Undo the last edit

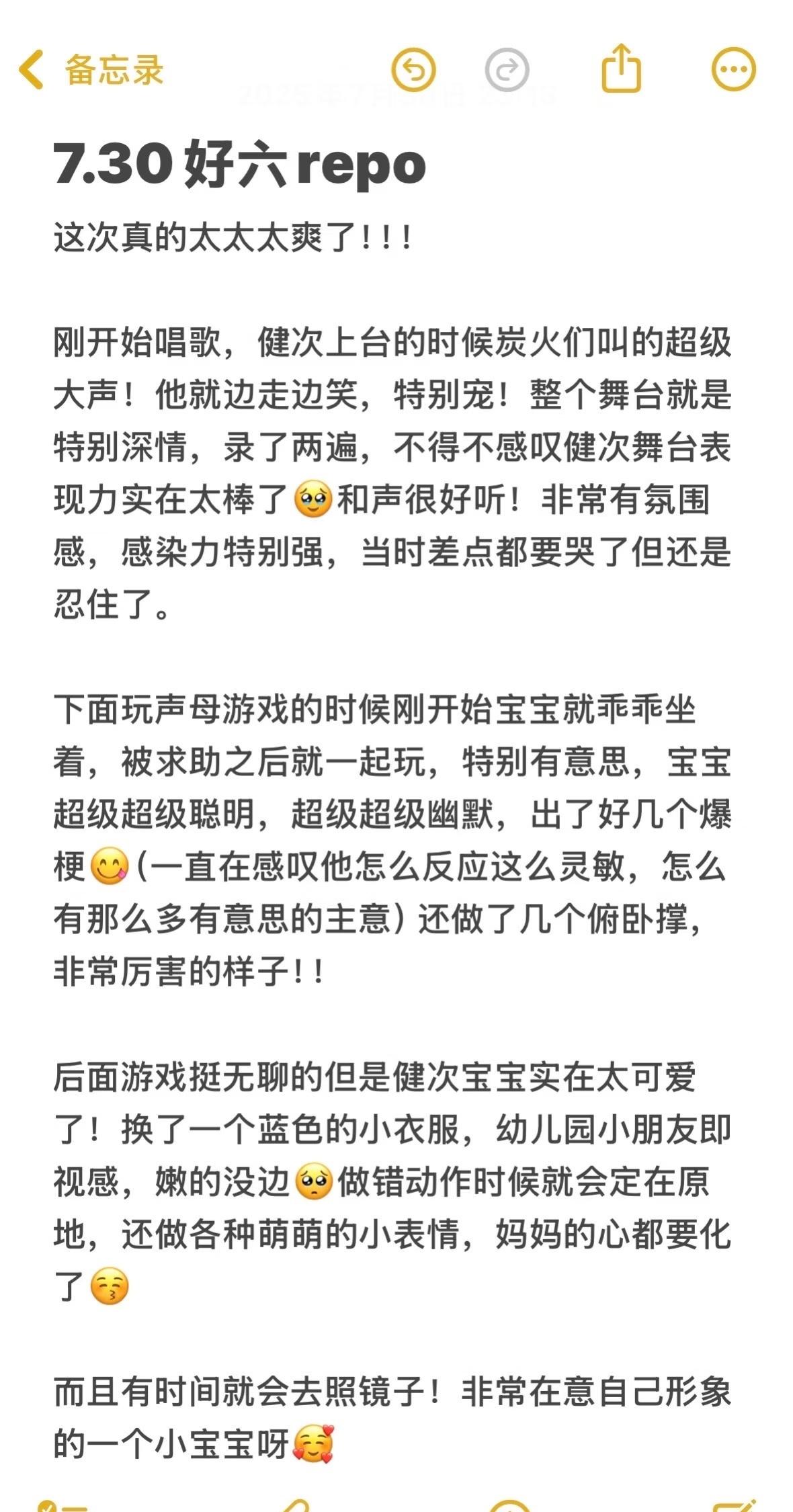click(413, 69)
